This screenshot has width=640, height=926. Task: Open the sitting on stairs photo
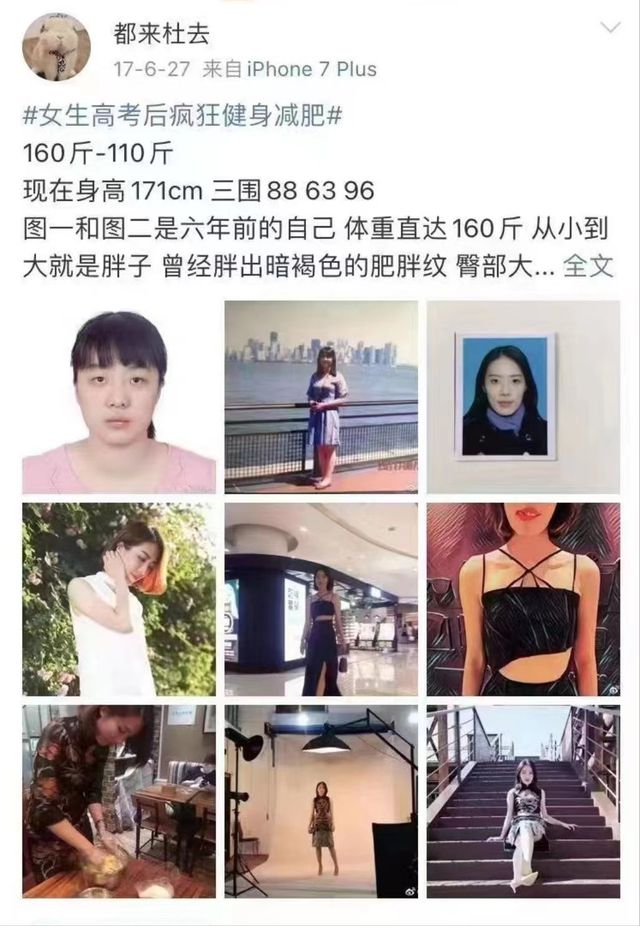tap(523, 801)
